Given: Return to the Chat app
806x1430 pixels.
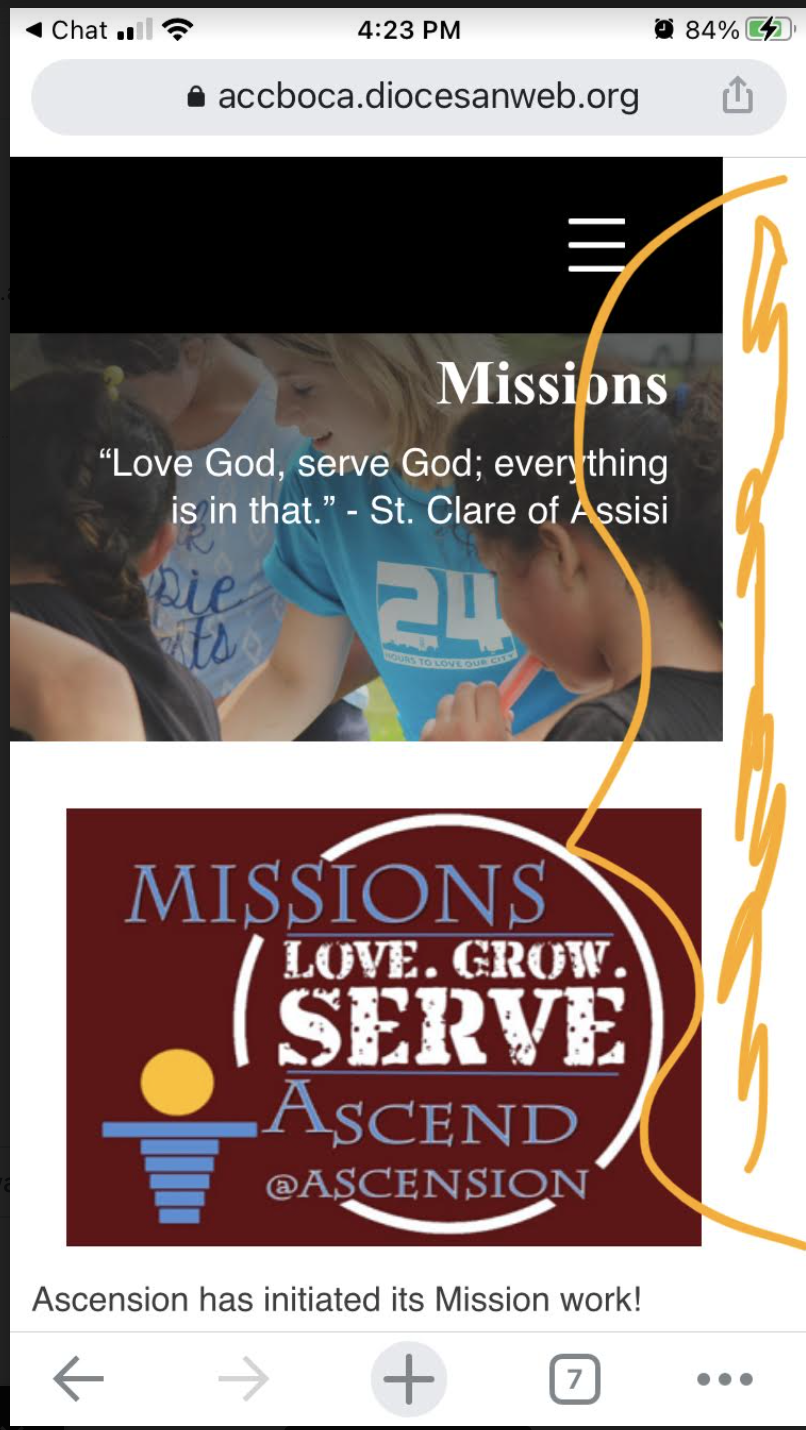Looking at the screenshot, I should (x=66, y=30).
